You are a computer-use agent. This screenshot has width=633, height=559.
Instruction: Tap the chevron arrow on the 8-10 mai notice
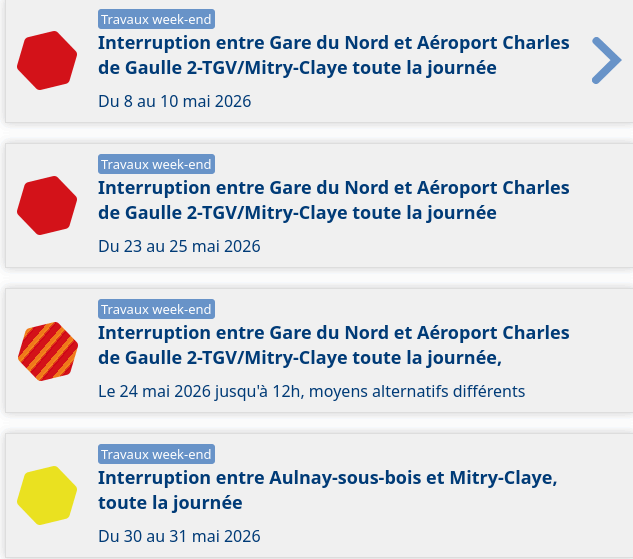coord(606,60)
